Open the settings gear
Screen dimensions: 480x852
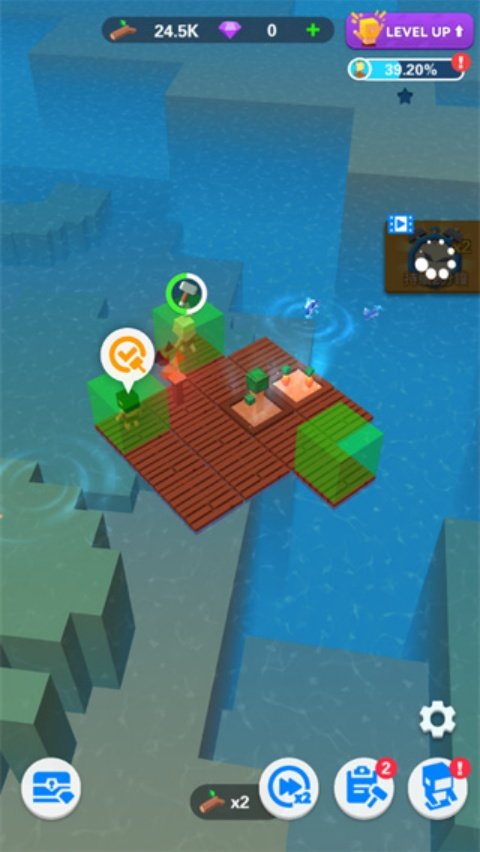pyautogui.click(x=438, y=719)
